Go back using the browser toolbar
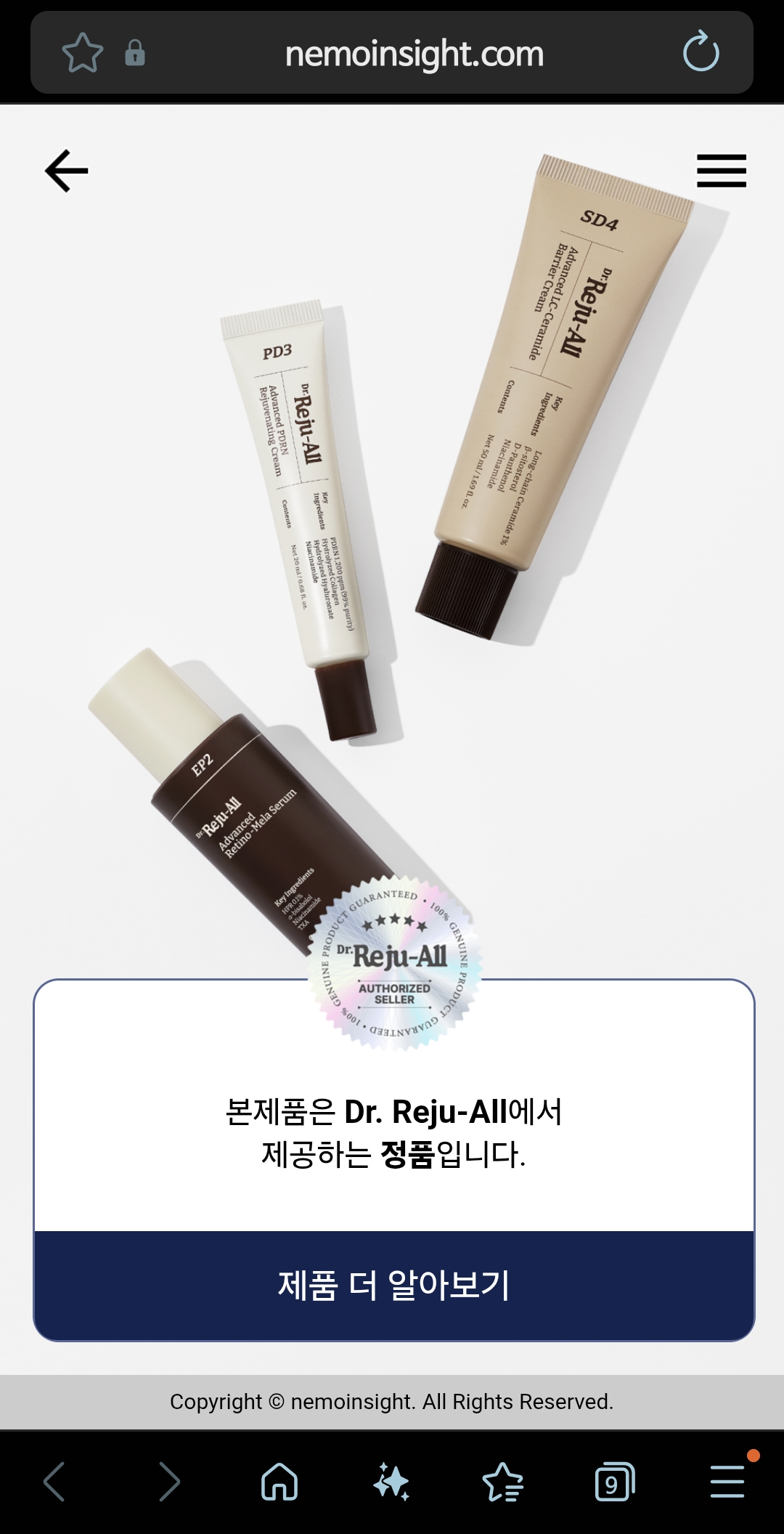 coord(55,1482)
